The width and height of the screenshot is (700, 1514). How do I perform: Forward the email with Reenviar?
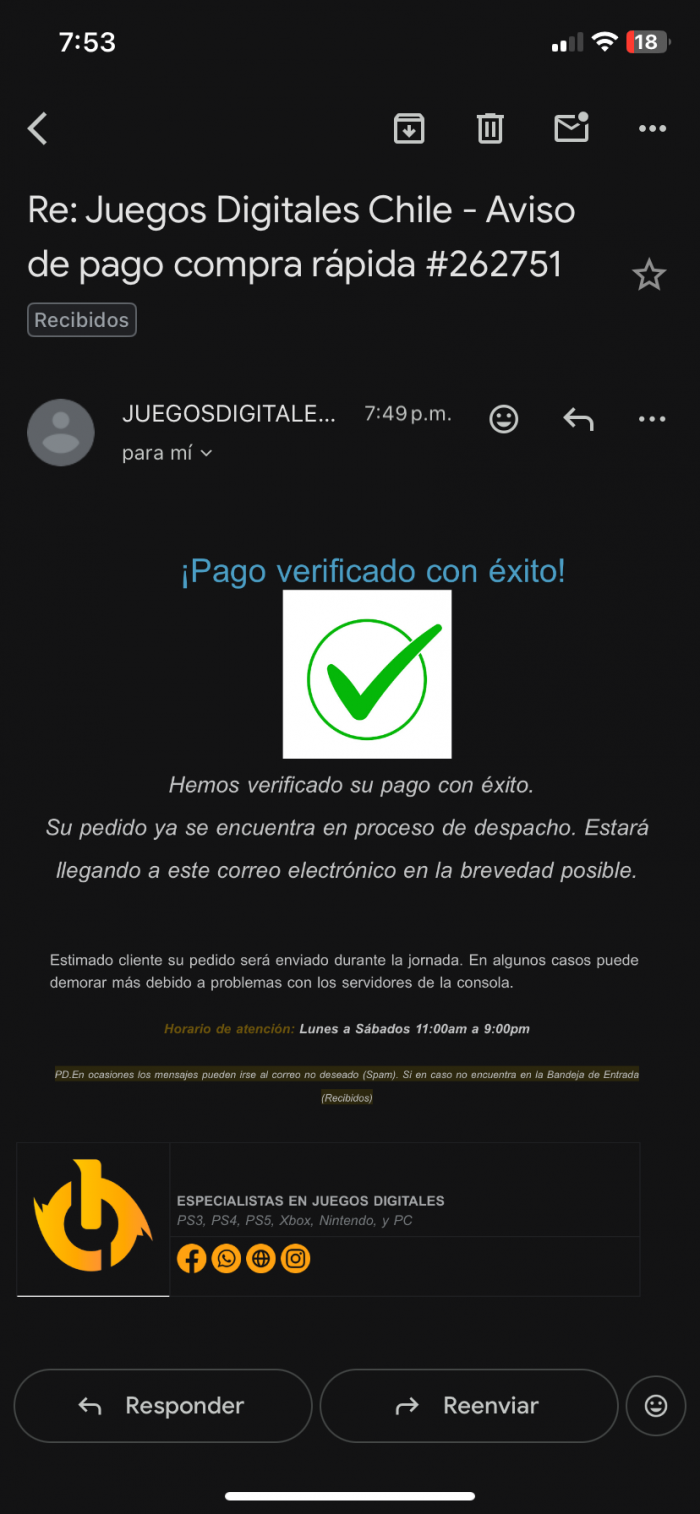(x=469, y=1405)
